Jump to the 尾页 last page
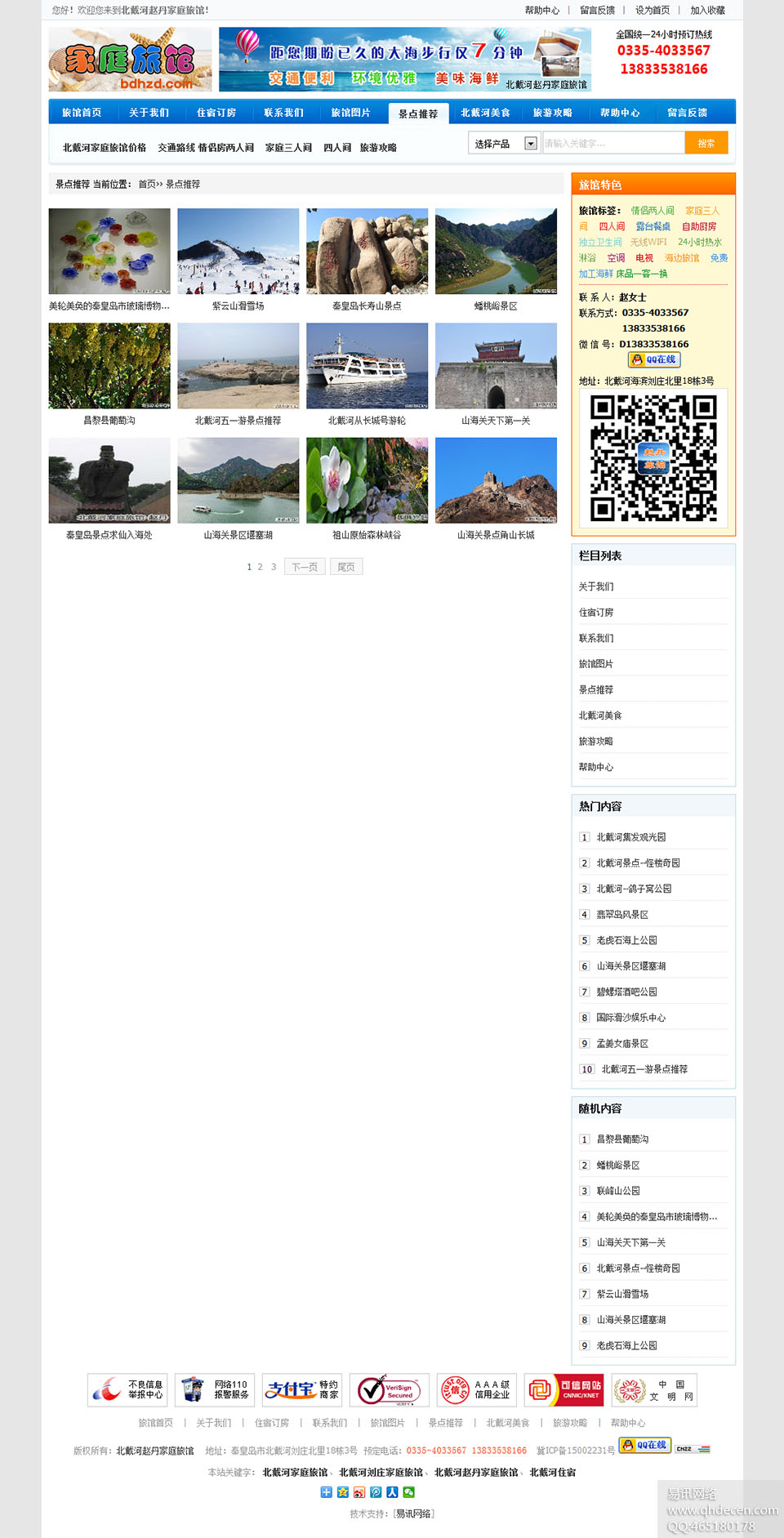The width and height of the screenshot is (784, 1538). pos(346,567)
